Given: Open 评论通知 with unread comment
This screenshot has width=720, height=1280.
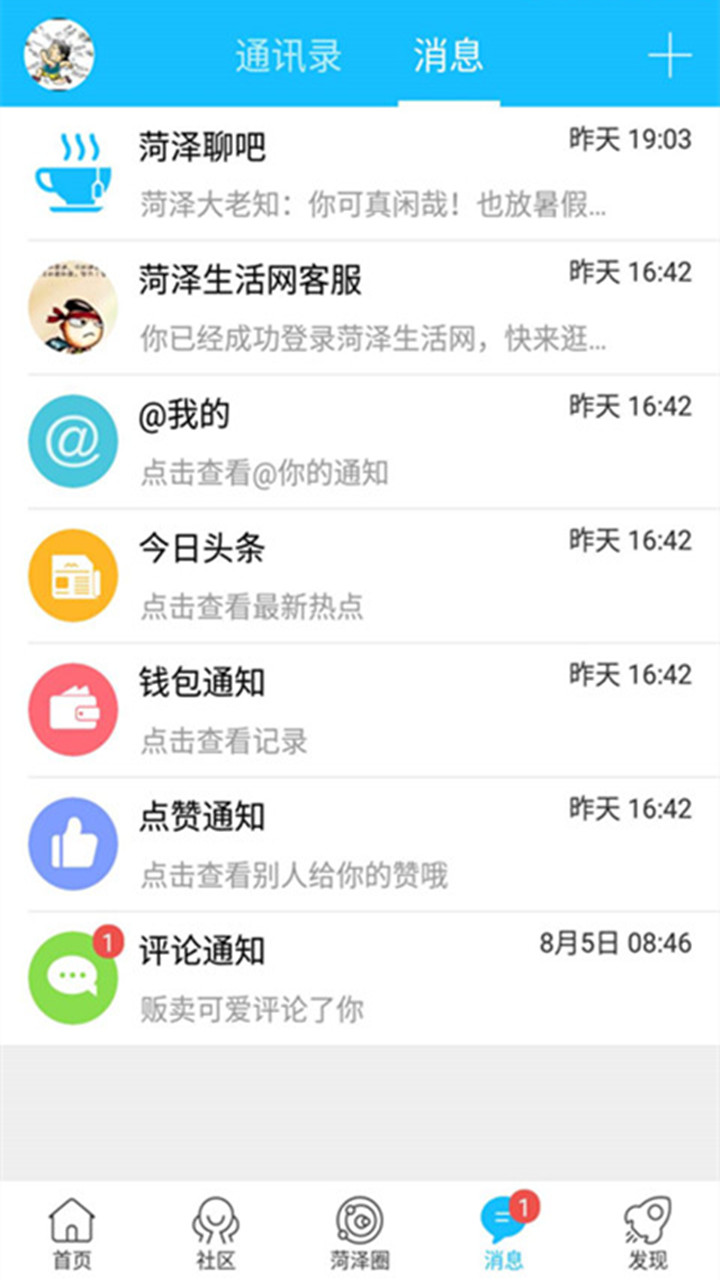Looking at the screenshot, I should (x=360, y=978).
